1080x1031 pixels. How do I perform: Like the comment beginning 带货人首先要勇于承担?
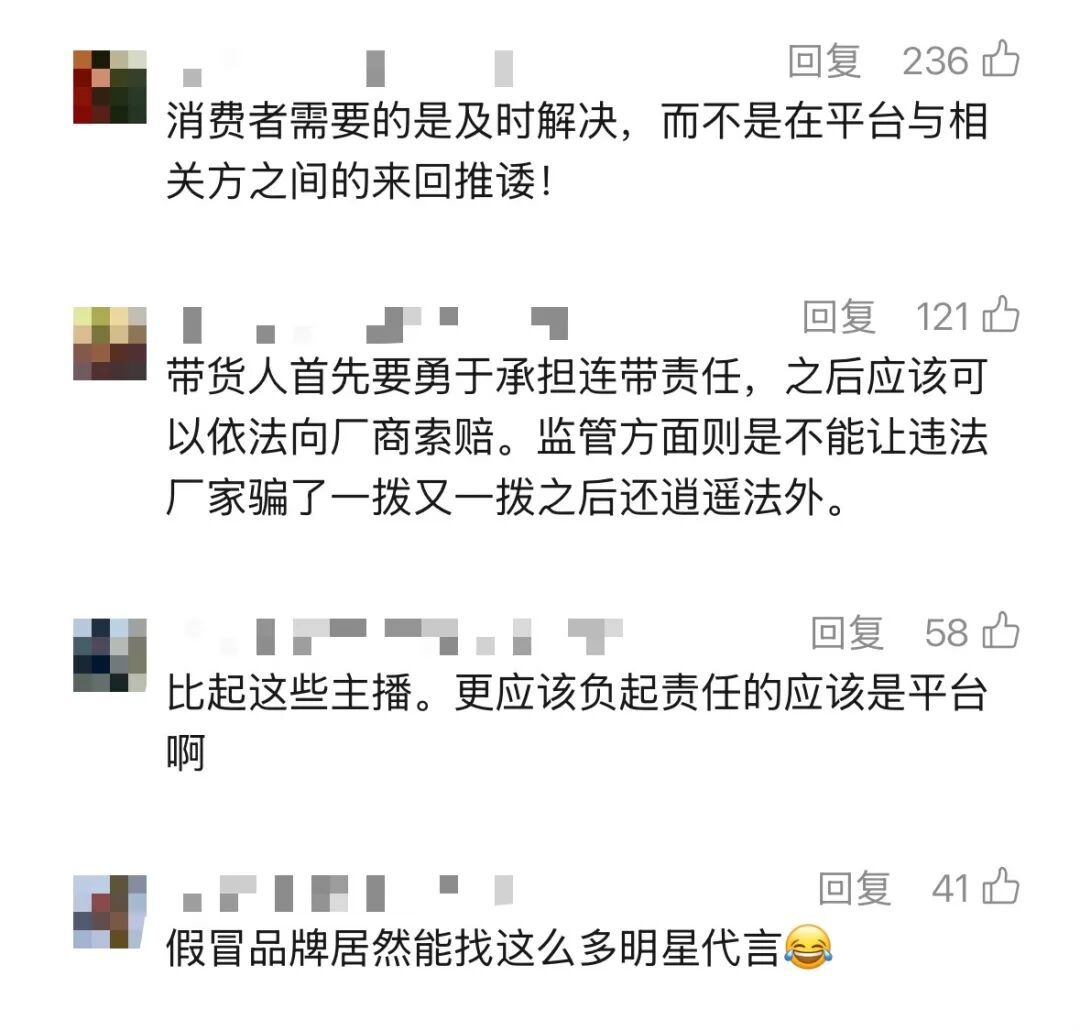point(1001,314)
